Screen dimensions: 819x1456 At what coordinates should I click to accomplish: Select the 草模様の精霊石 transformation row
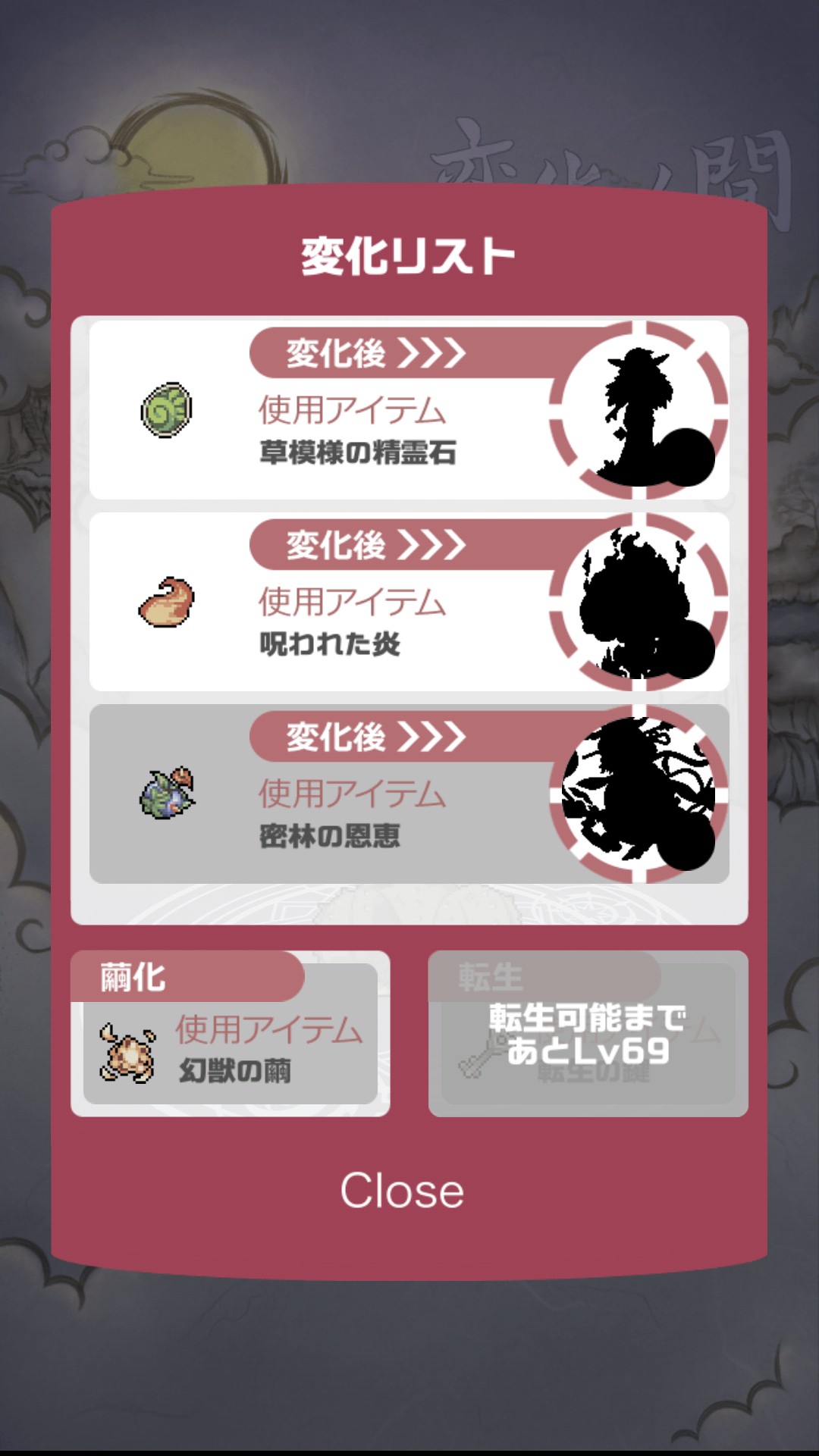click(409, 410)
